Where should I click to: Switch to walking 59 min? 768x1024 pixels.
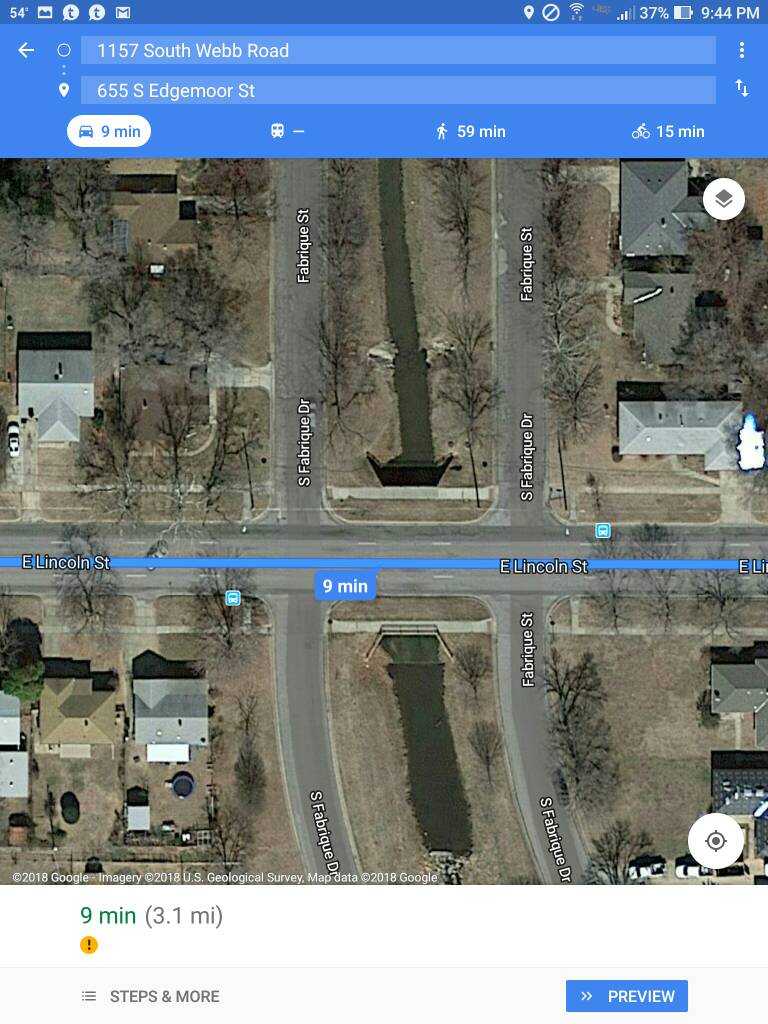pyautogui.click(x=470, y=131)
